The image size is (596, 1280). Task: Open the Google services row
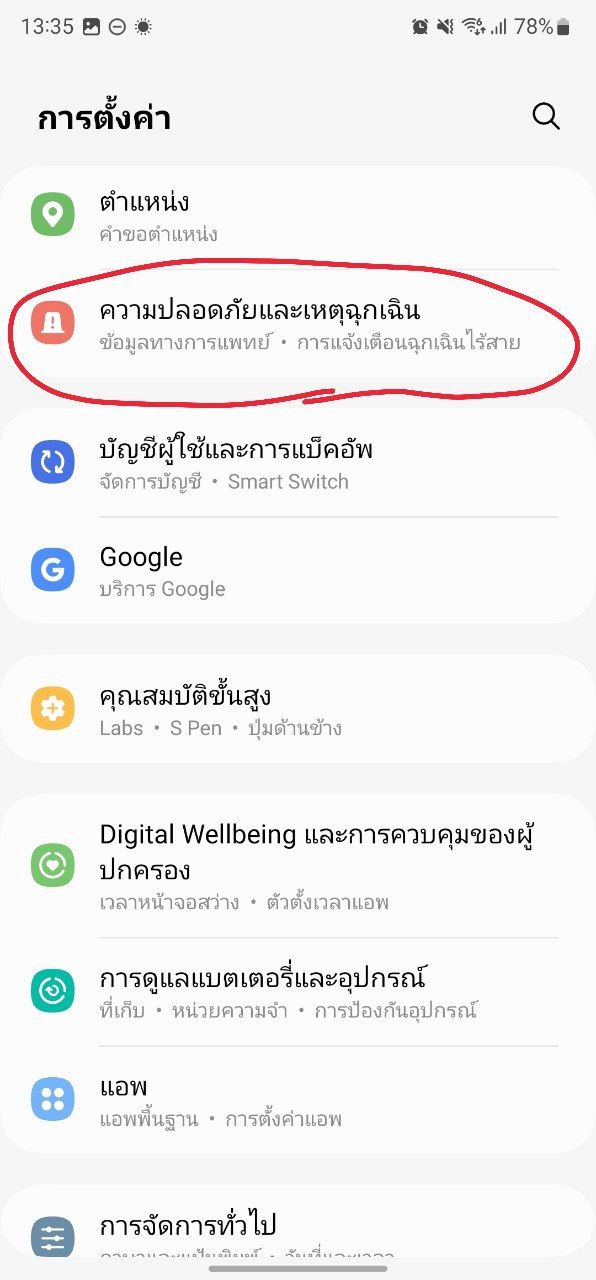click(x=298, y=570)
